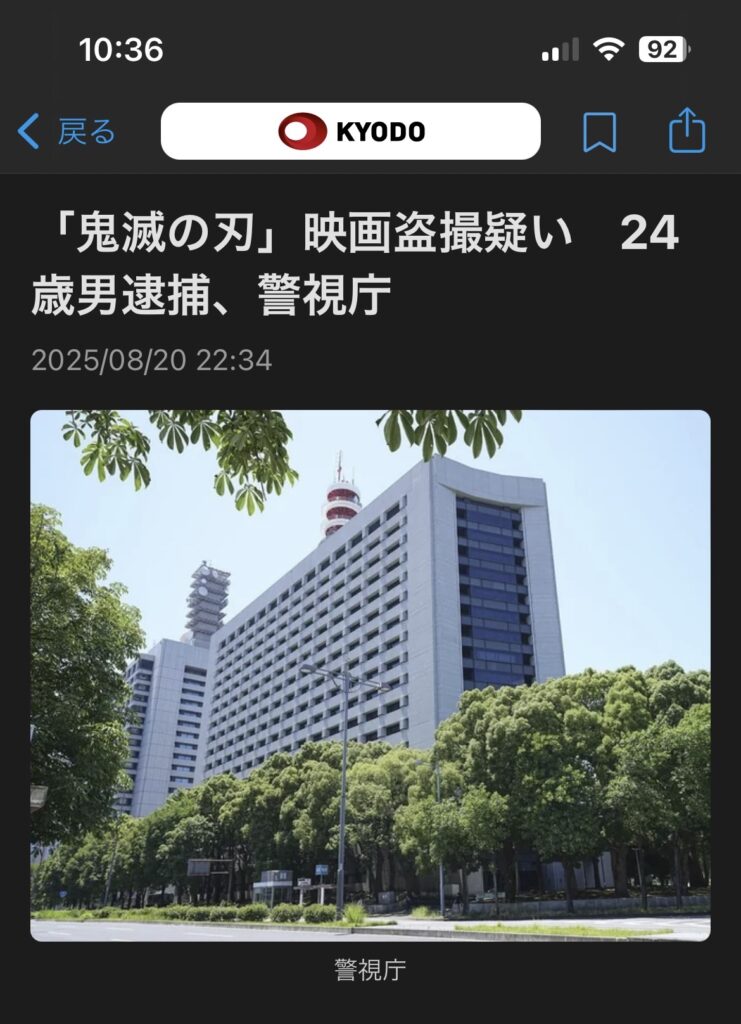
Task: Open the 警視庁 building photo
Action: [x=370, y=675]
